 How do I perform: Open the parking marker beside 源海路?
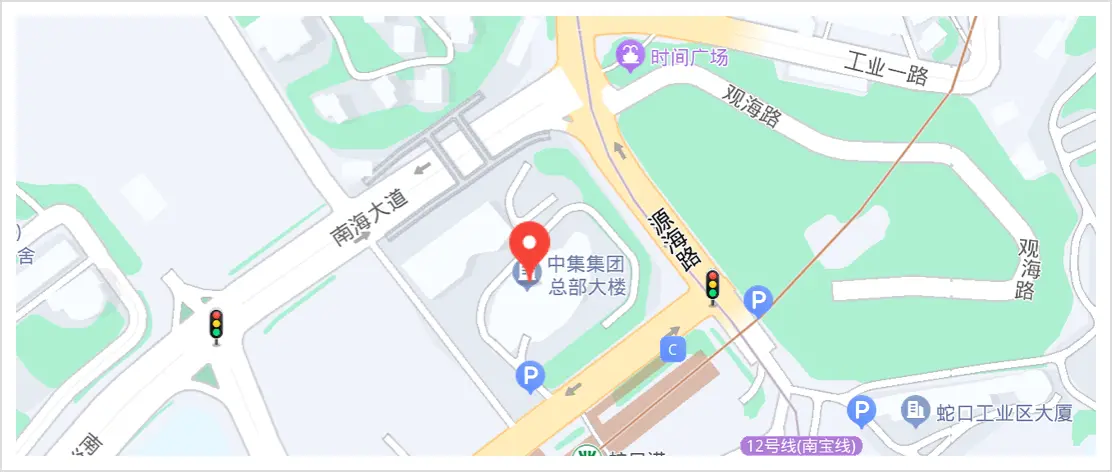pos(759,300)
